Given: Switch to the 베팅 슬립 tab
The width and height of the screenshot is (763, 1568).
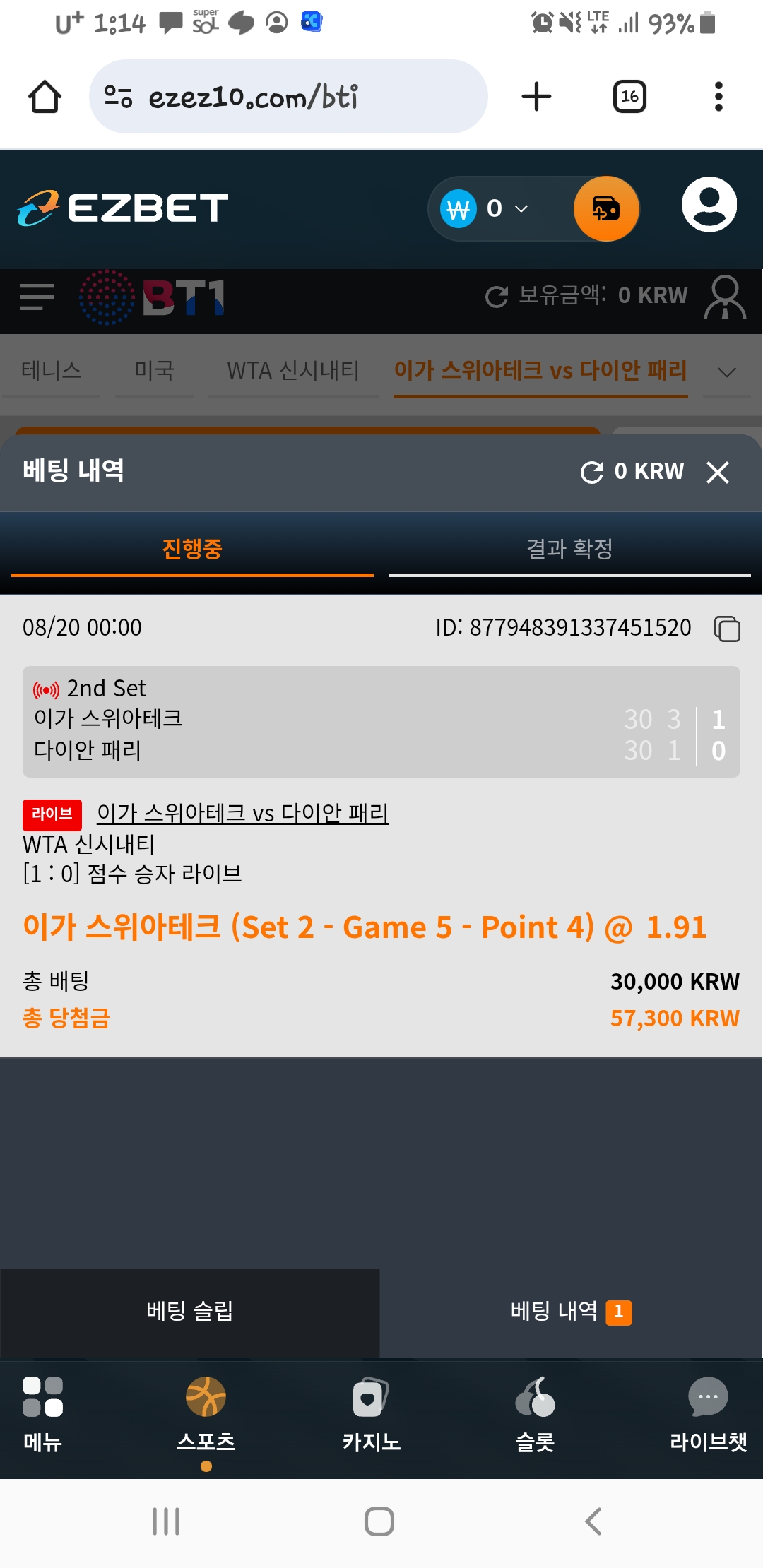Looking at the screenshot, I should coord(190,1312).
